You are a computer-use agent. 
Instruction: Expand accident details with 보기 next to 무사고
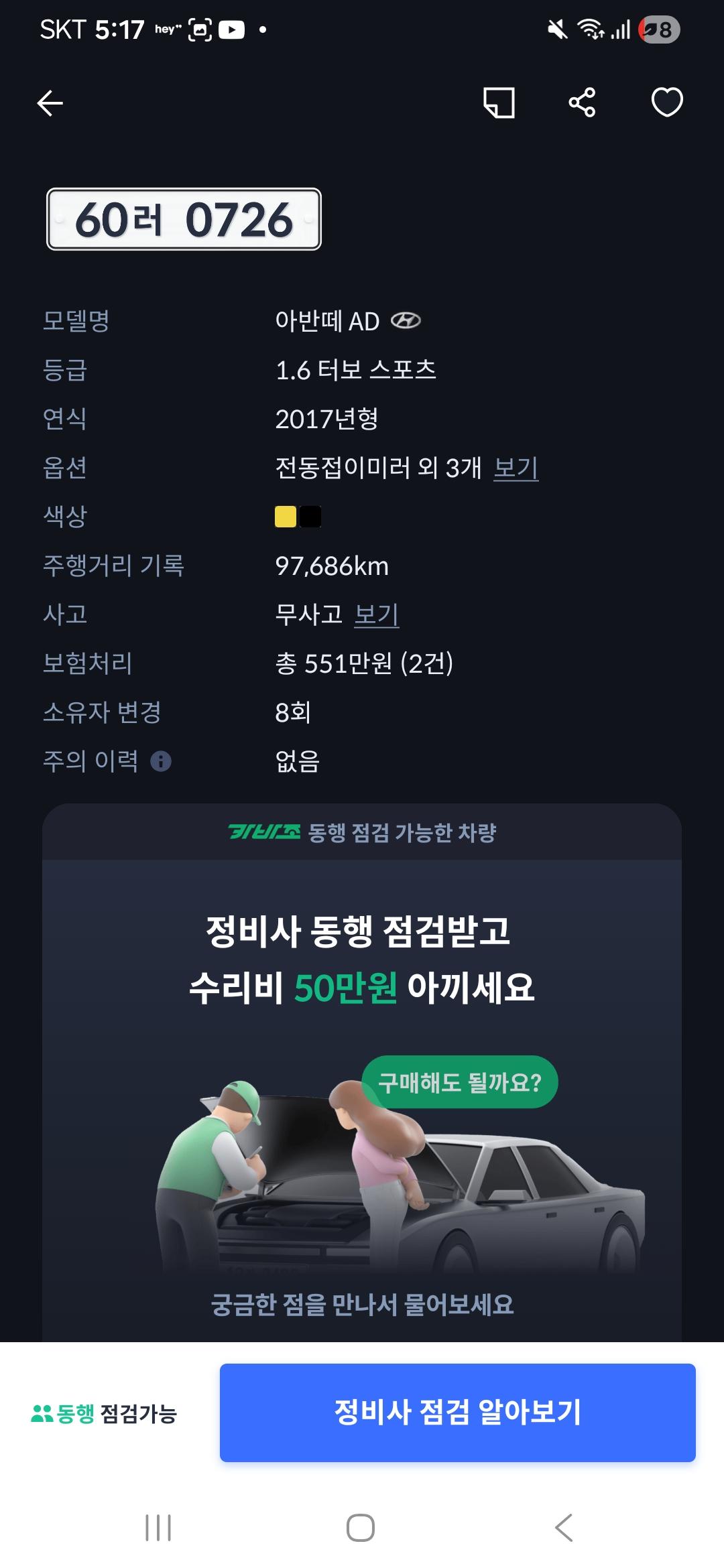[377, 615]
